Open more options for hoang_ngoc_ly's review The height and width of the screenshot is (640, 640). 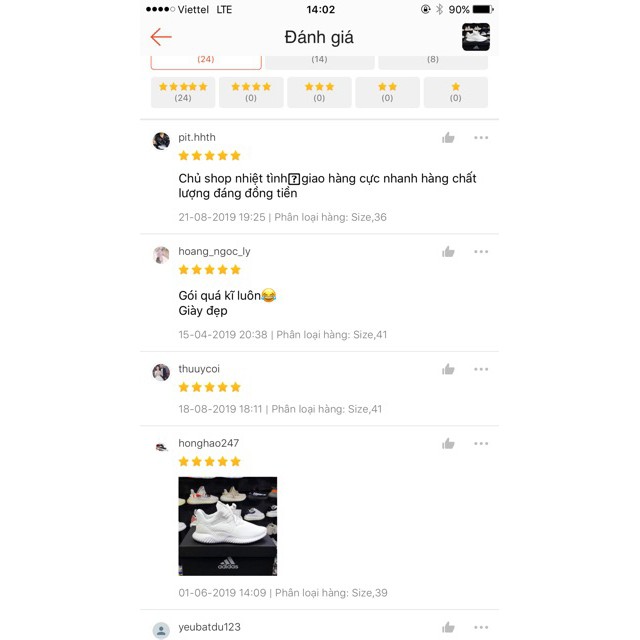point(481,252)
